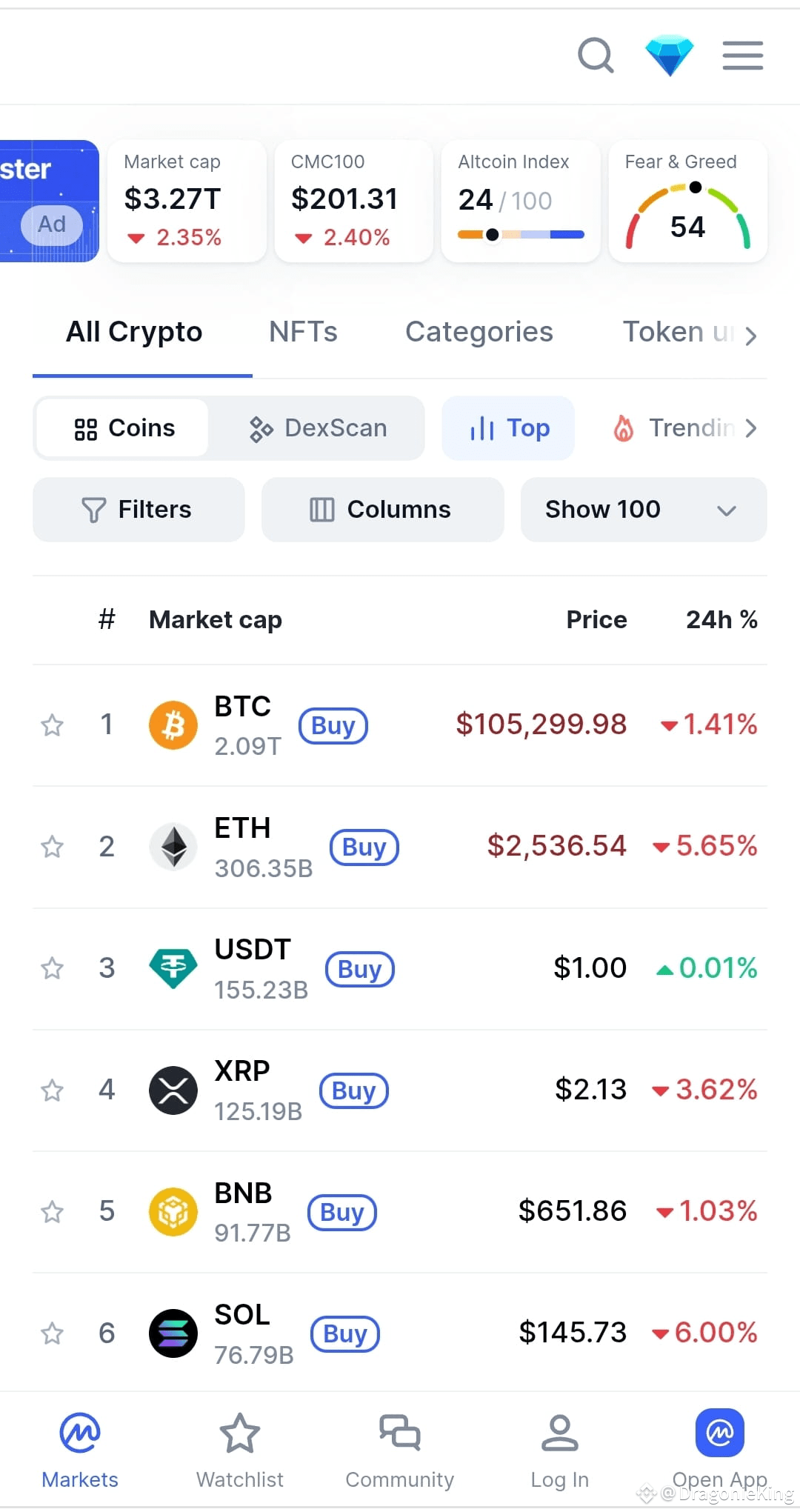Screen dimensions: 800x1512
Task: Open the Columns settings icon
Action: (321, 510)
